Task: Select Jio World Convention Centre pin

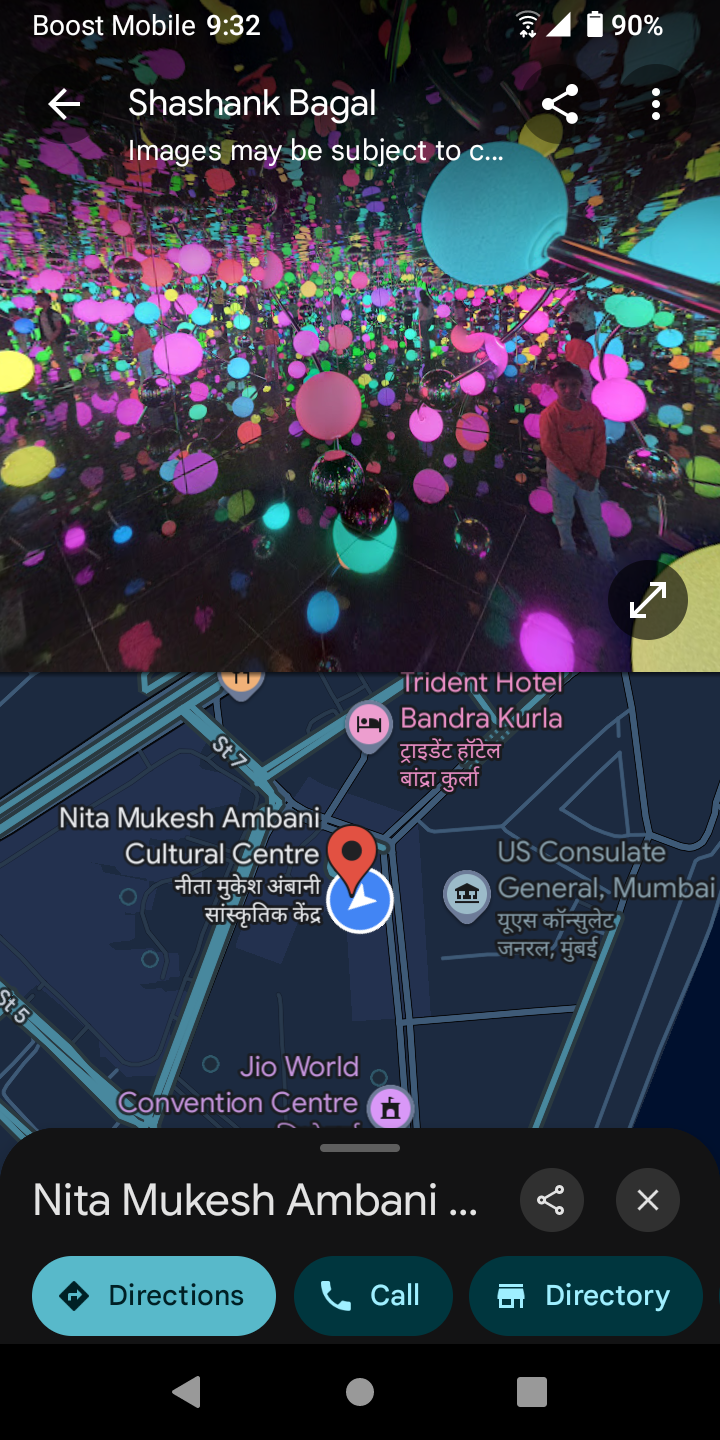Action: point(391,1107)
